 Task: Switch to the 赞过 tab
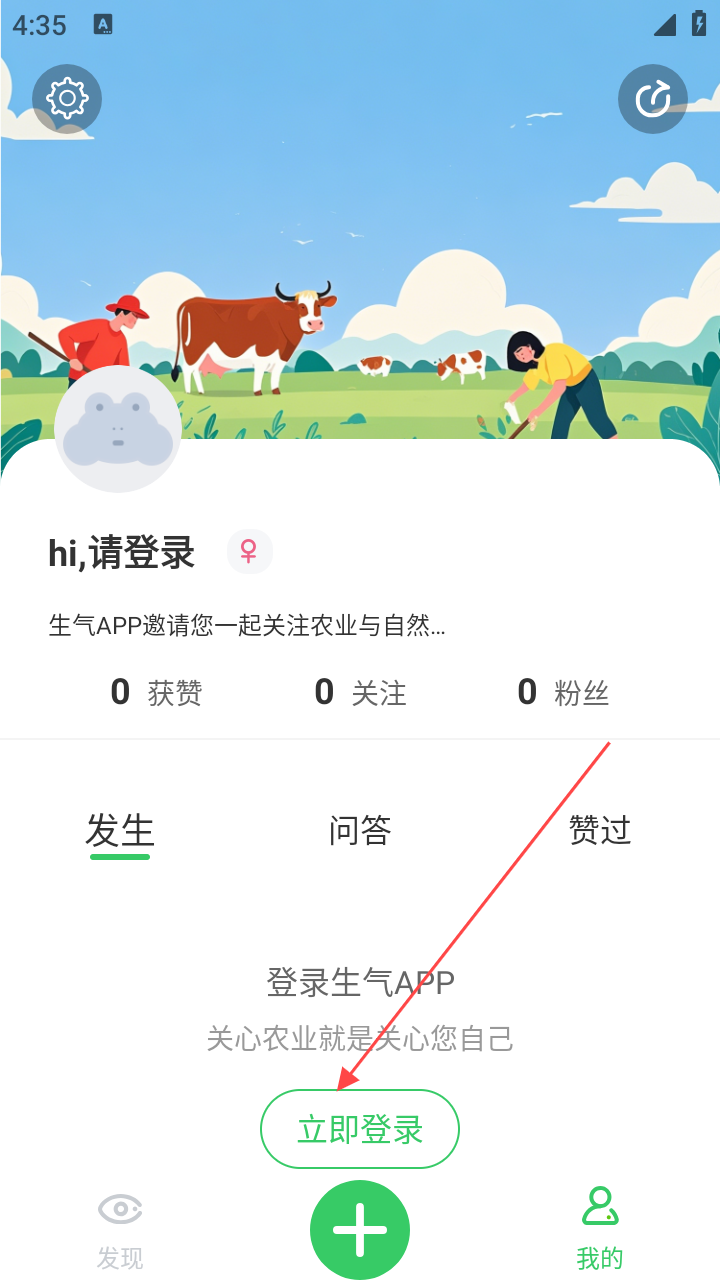point(600,831)
